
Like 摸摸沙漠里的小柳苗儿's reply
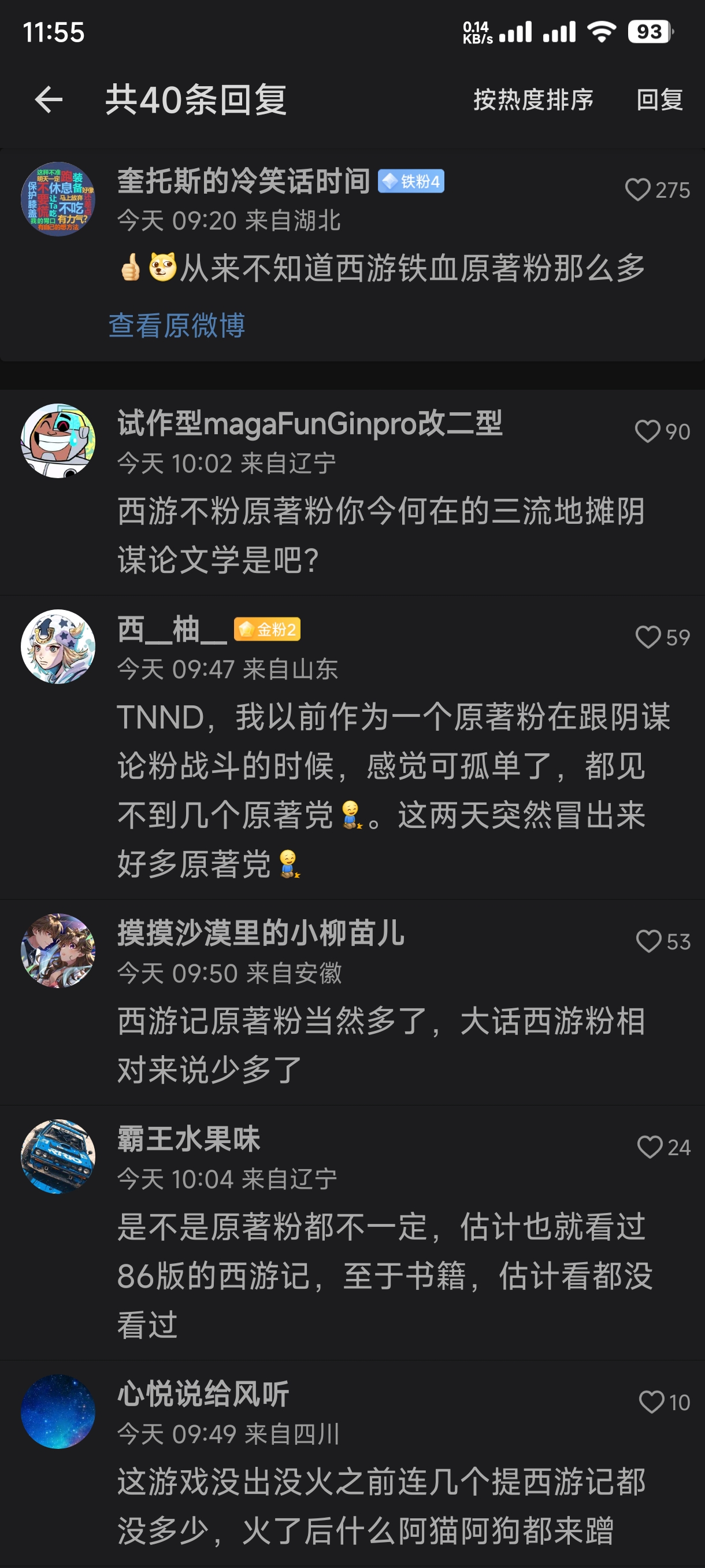tap(648, 942)
